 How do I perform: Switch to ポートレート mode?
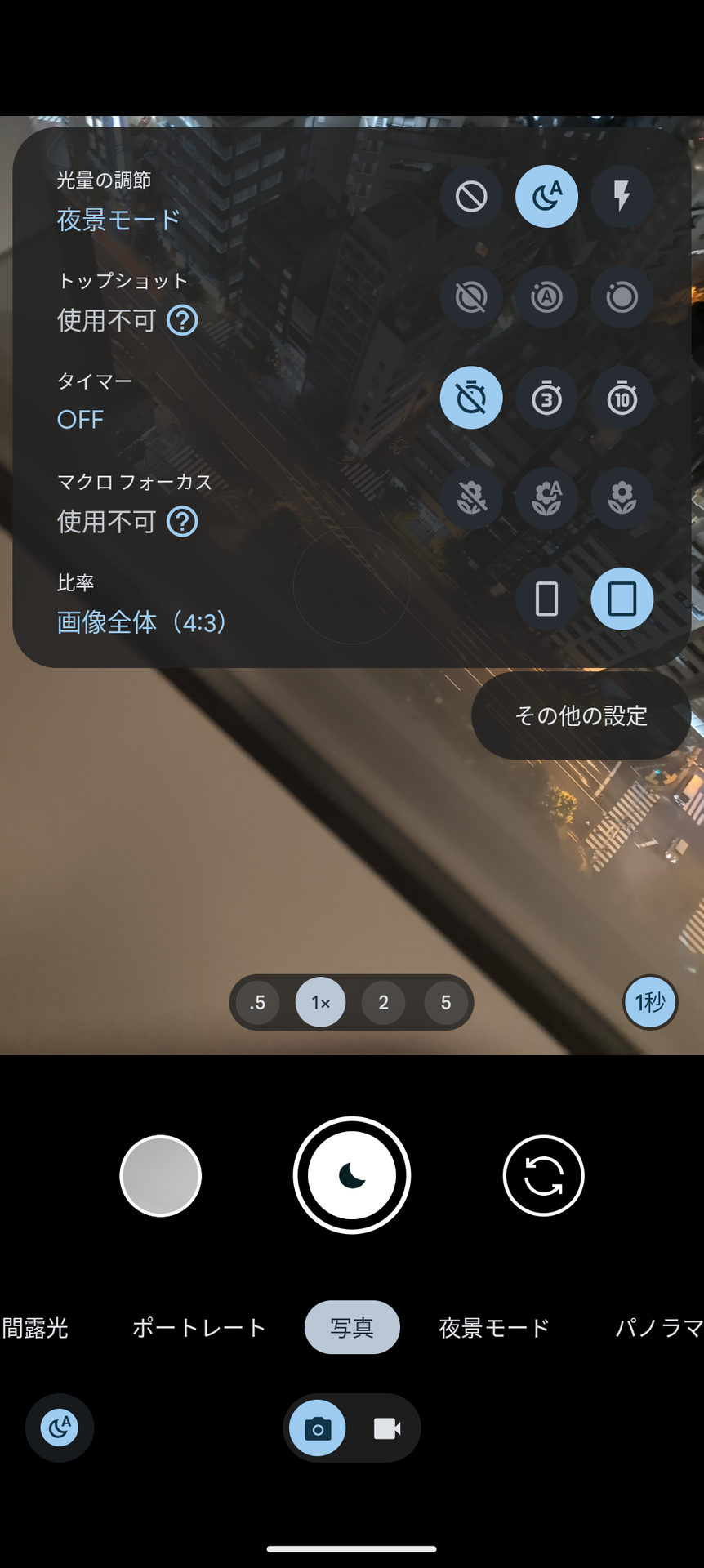pos(199,1328)
